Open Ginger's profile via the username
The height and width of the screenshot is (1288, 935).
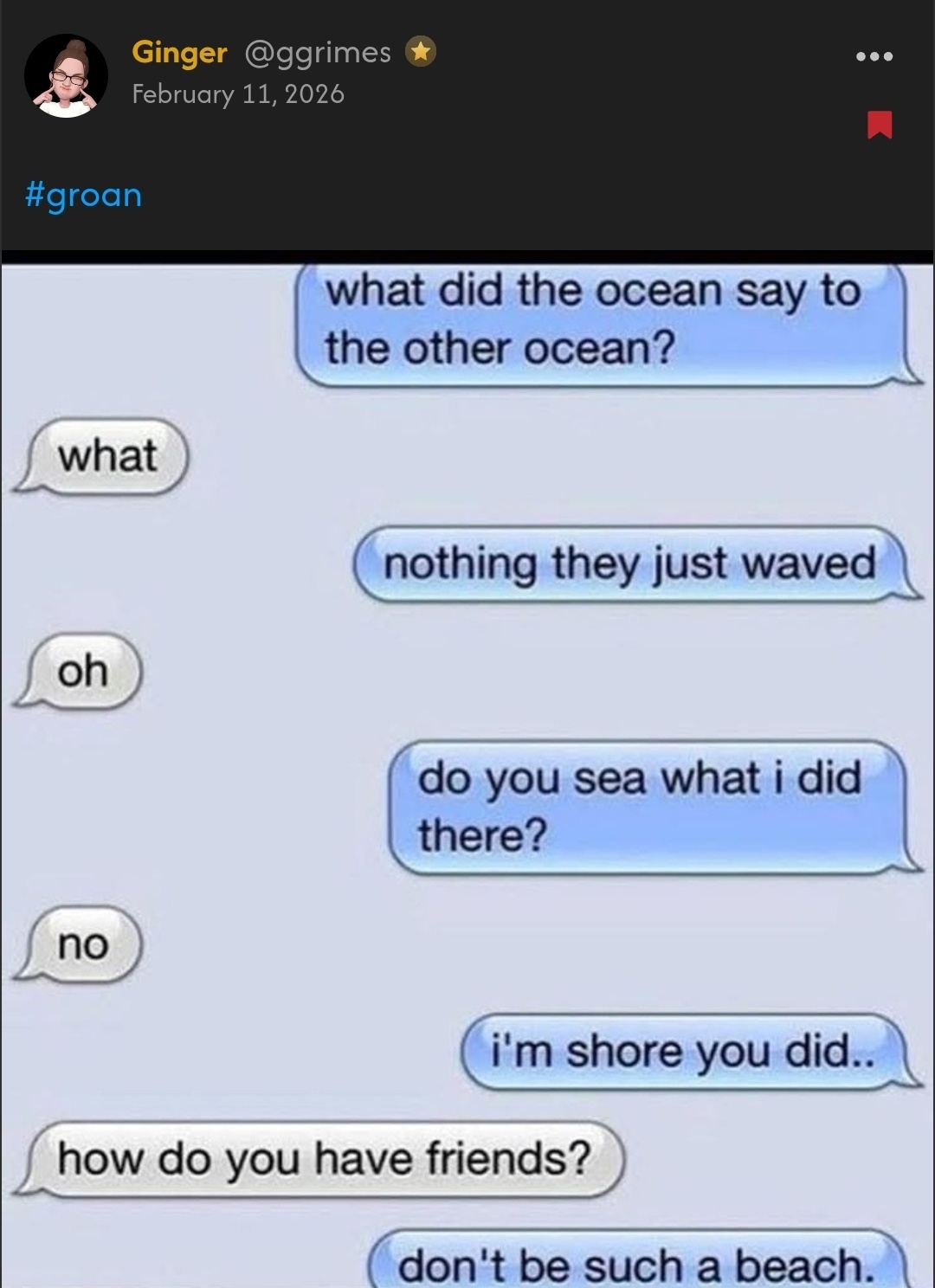[179, 53]
